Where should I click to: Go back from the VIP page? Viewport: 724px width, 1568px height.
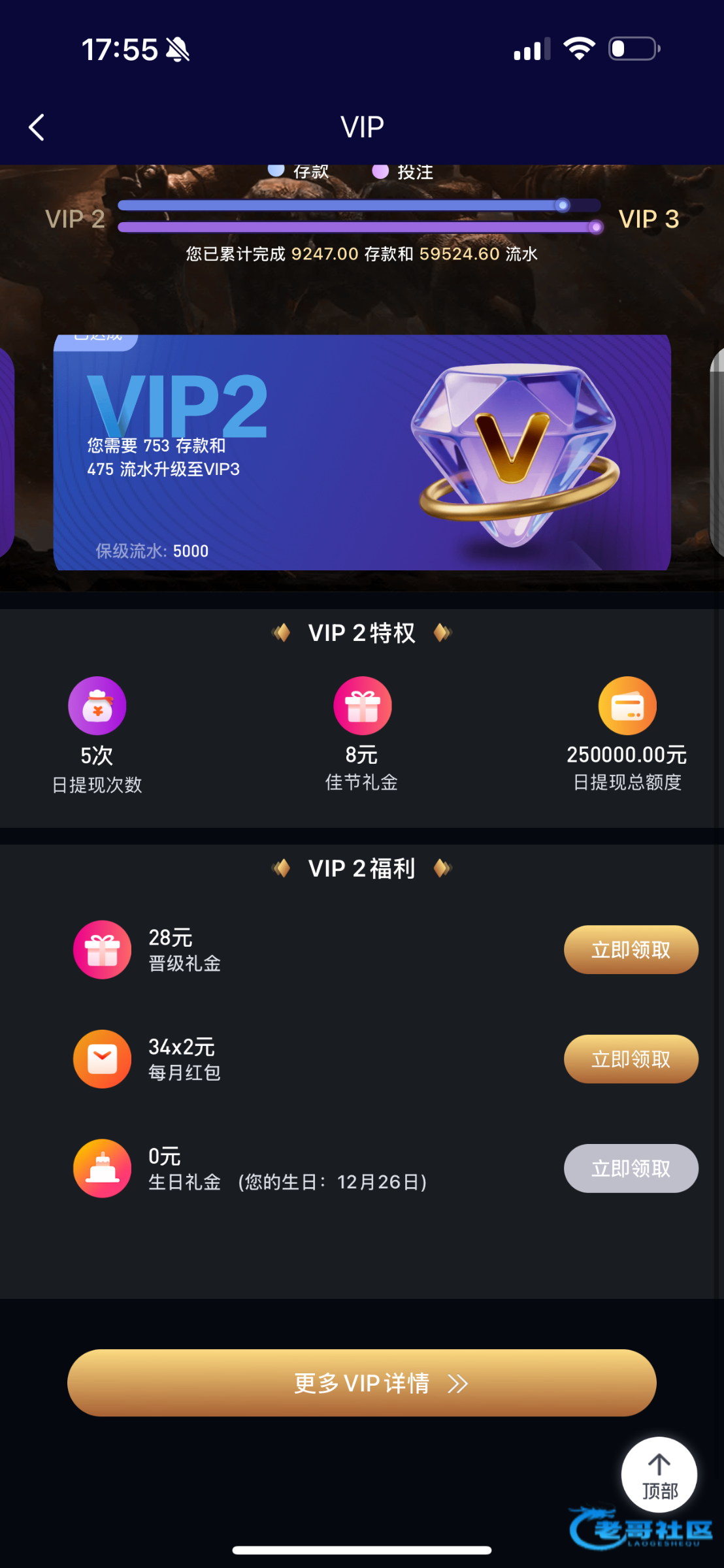pyautogui.click(x=37, y=127)
